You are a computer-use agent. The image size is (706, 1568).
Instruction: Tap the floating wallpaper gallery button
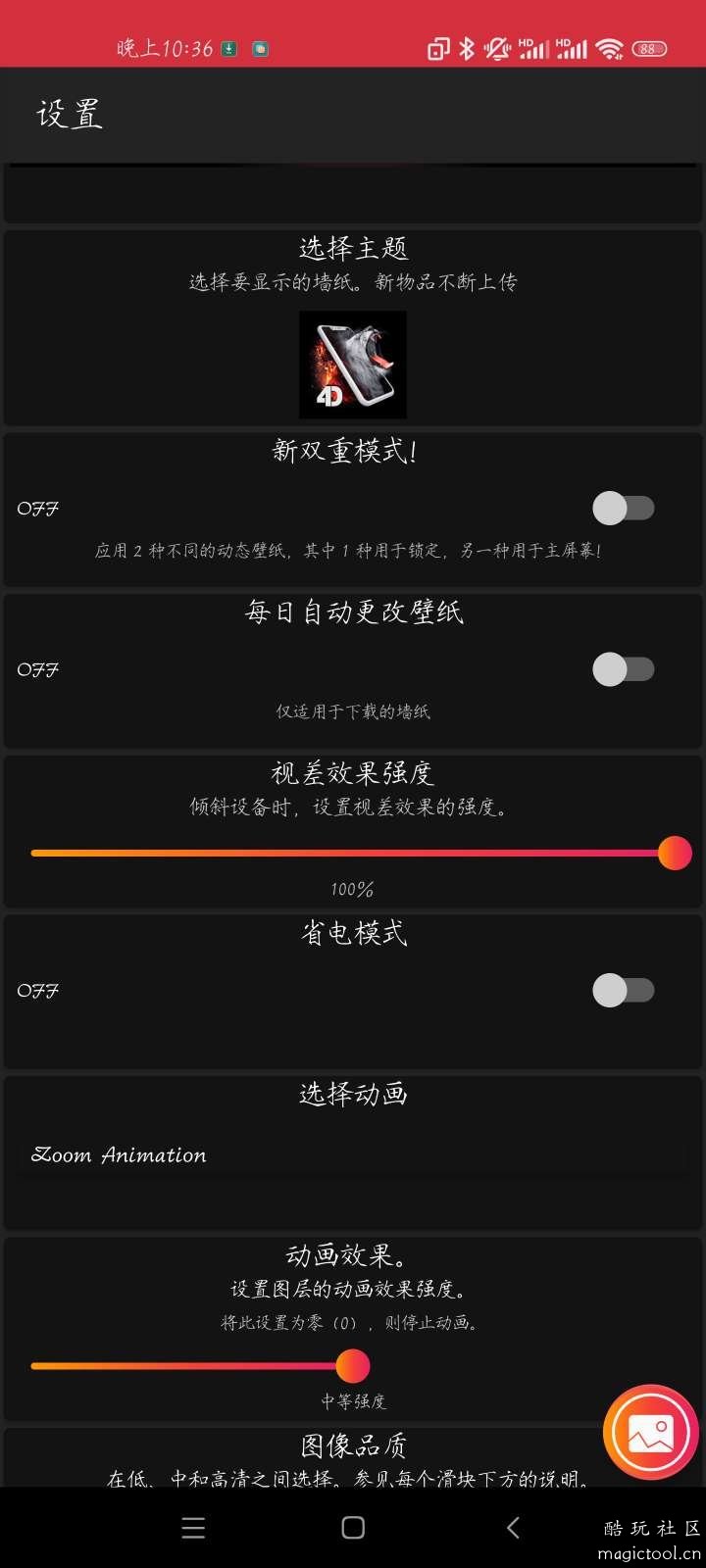click(651, 1433)
